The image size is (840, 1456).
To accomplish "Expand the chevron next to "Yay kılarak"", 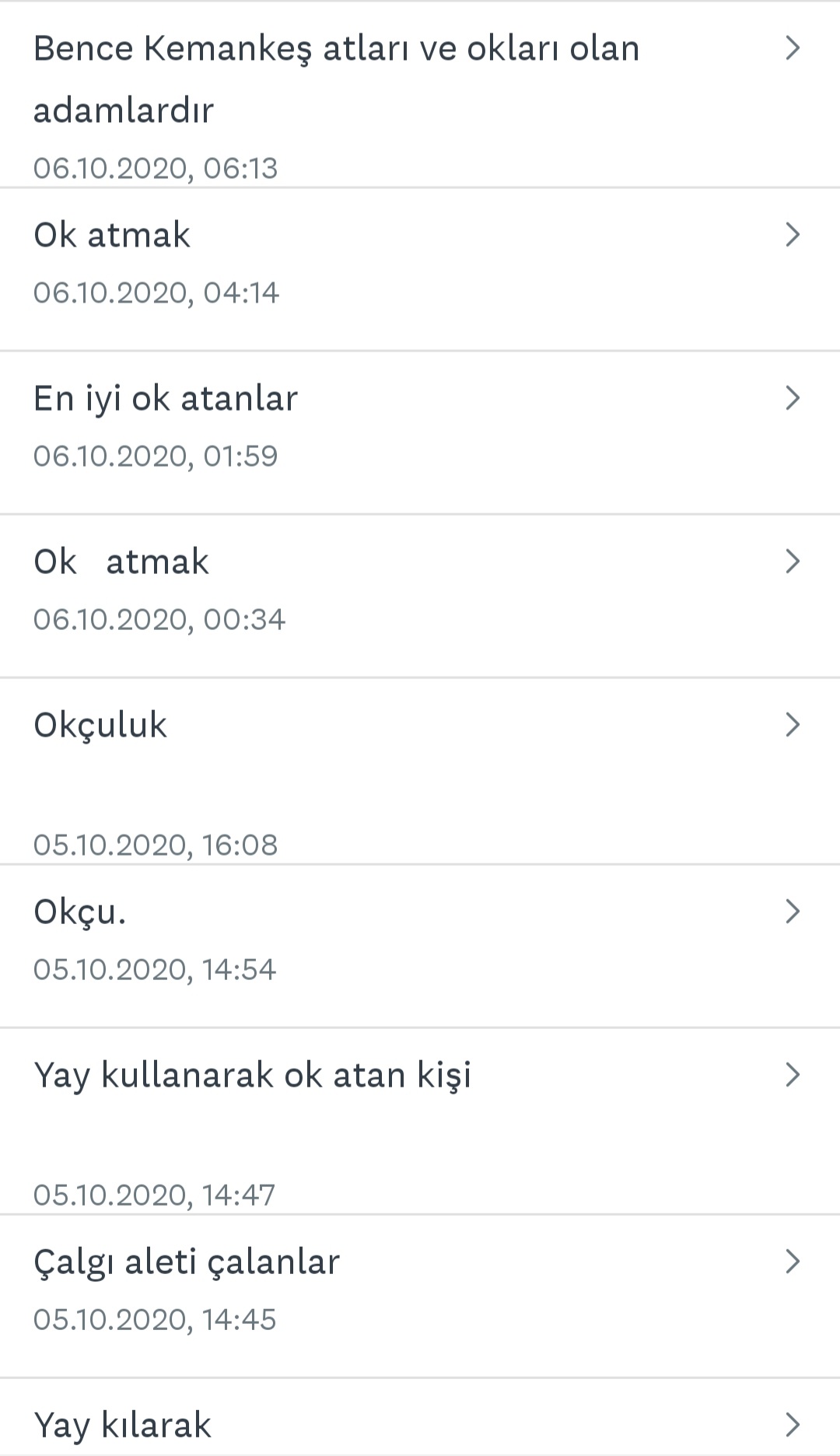I will (x=793, y=1424).
